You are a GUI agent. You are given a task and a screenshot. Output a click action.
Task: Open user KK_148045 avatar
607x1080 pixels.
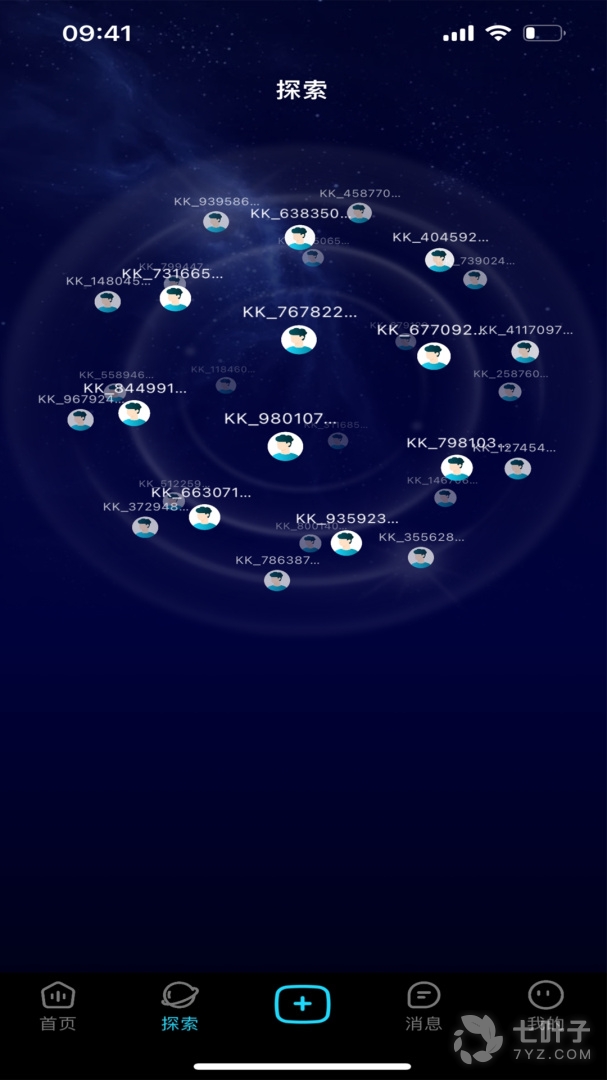tap(108, 301)
